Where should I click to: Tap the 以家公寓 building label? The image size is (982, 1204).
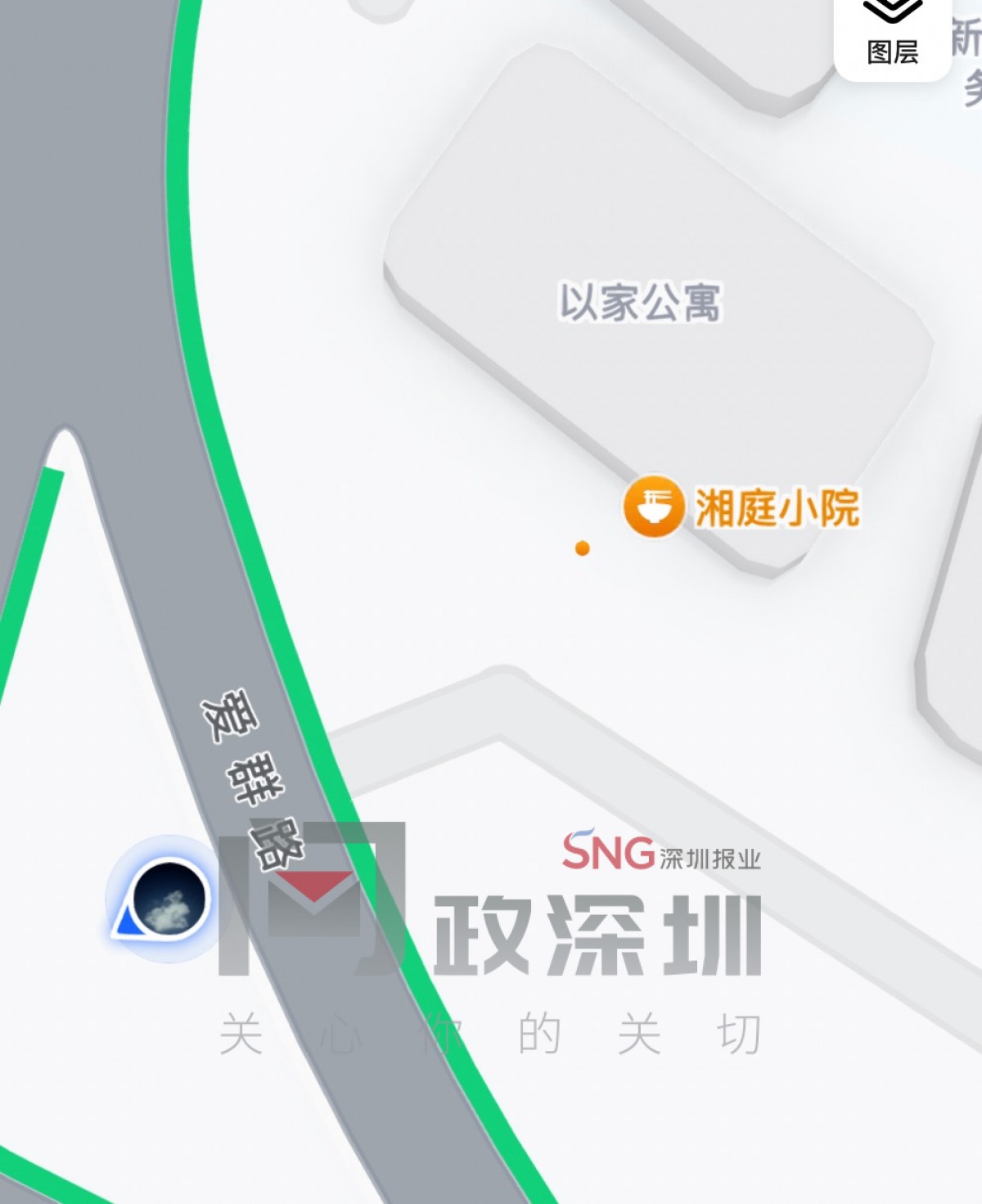640,302
